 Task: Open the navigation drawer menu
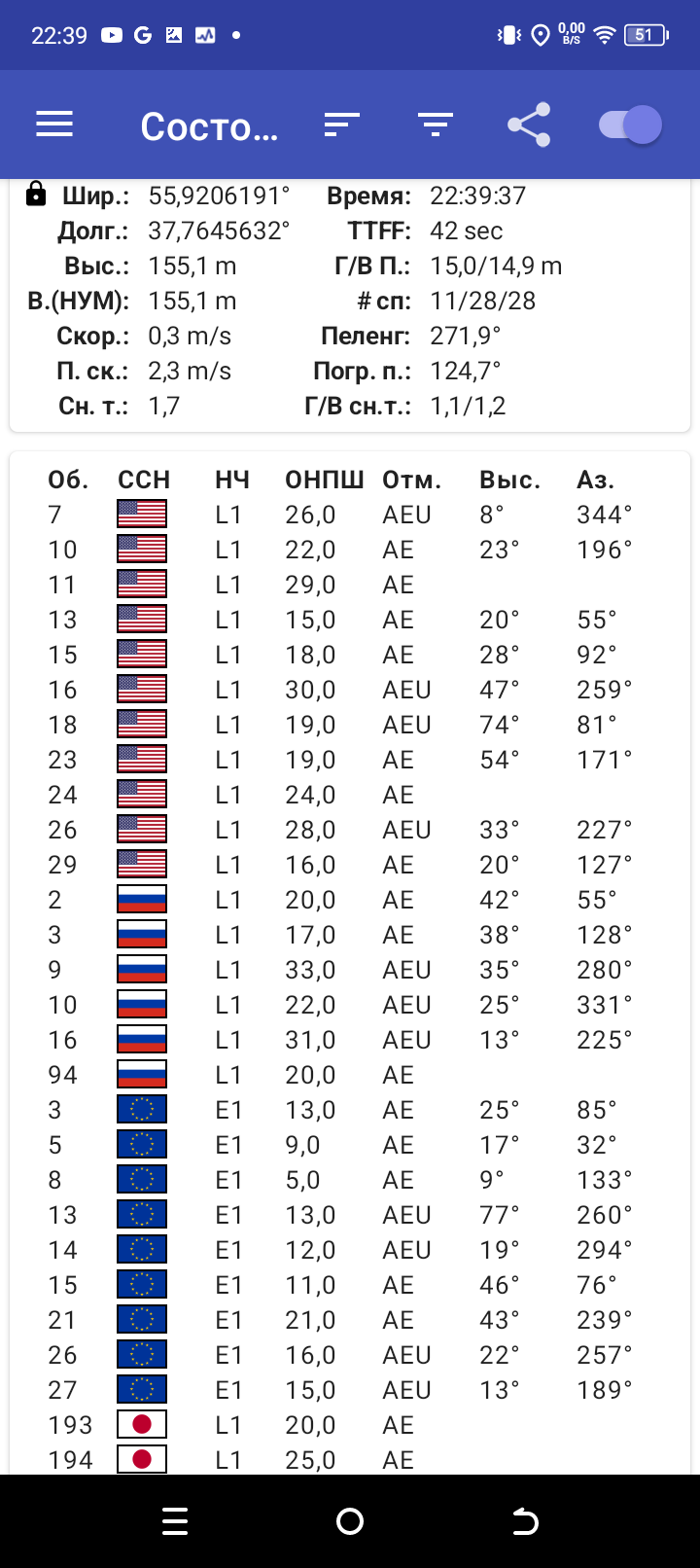54,125
